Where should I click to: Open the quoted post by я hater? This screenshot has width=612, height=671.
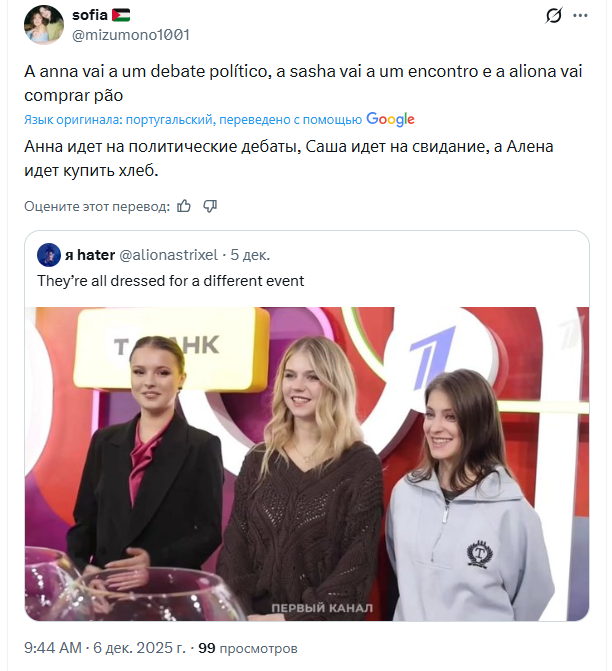[300, 281]
